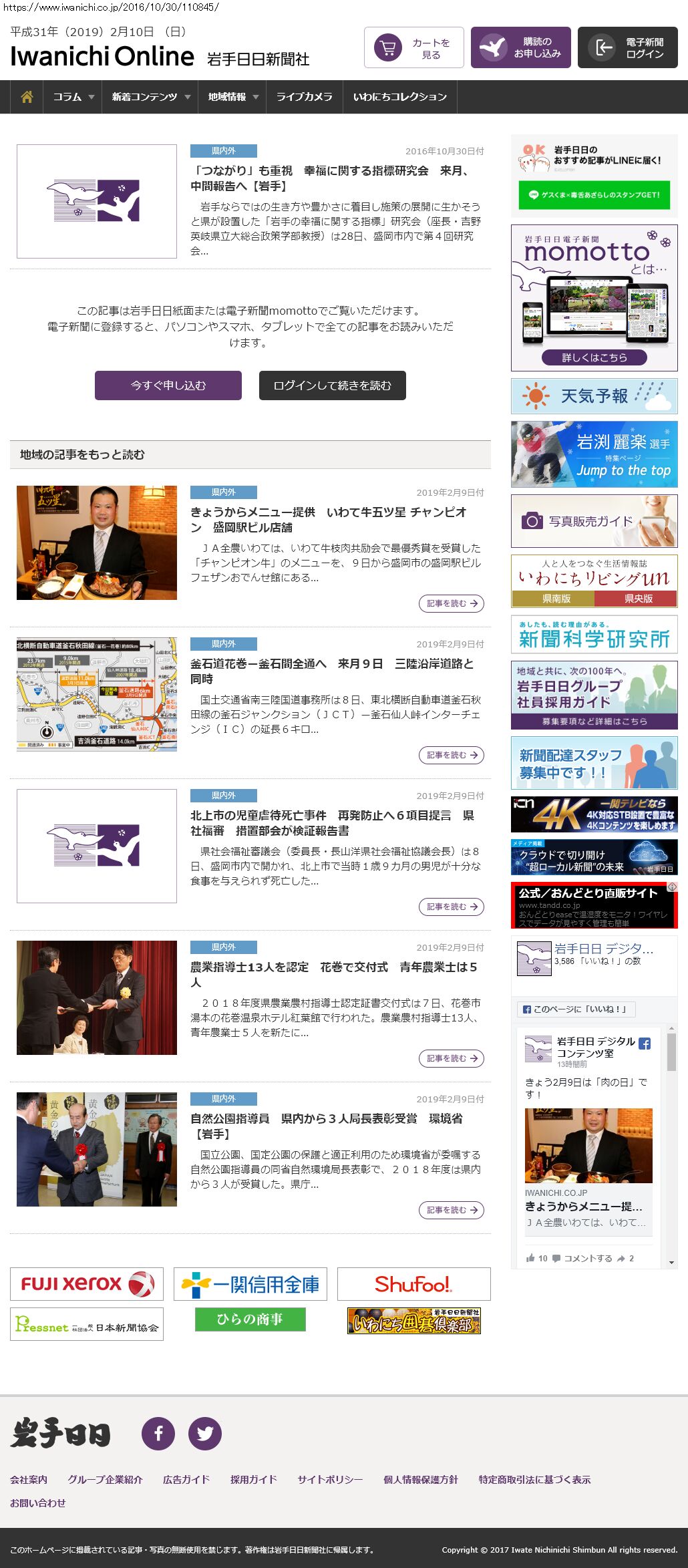Open 電子新聞ログイン login button
The width and height of the screenshot is (688, 1568).
[x=628, y=48]
